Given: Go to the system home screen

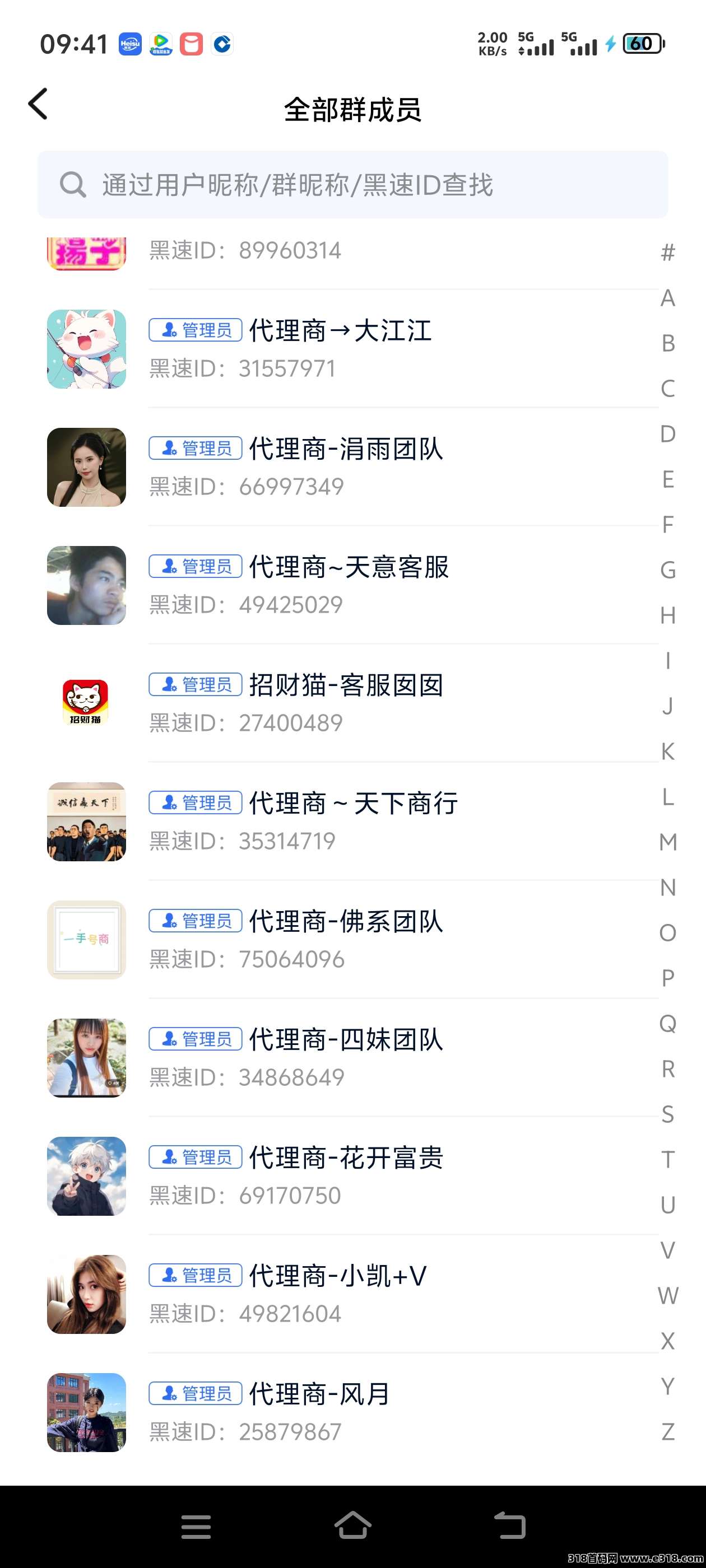Looking at the screenshot, I should click(352, 1526).
